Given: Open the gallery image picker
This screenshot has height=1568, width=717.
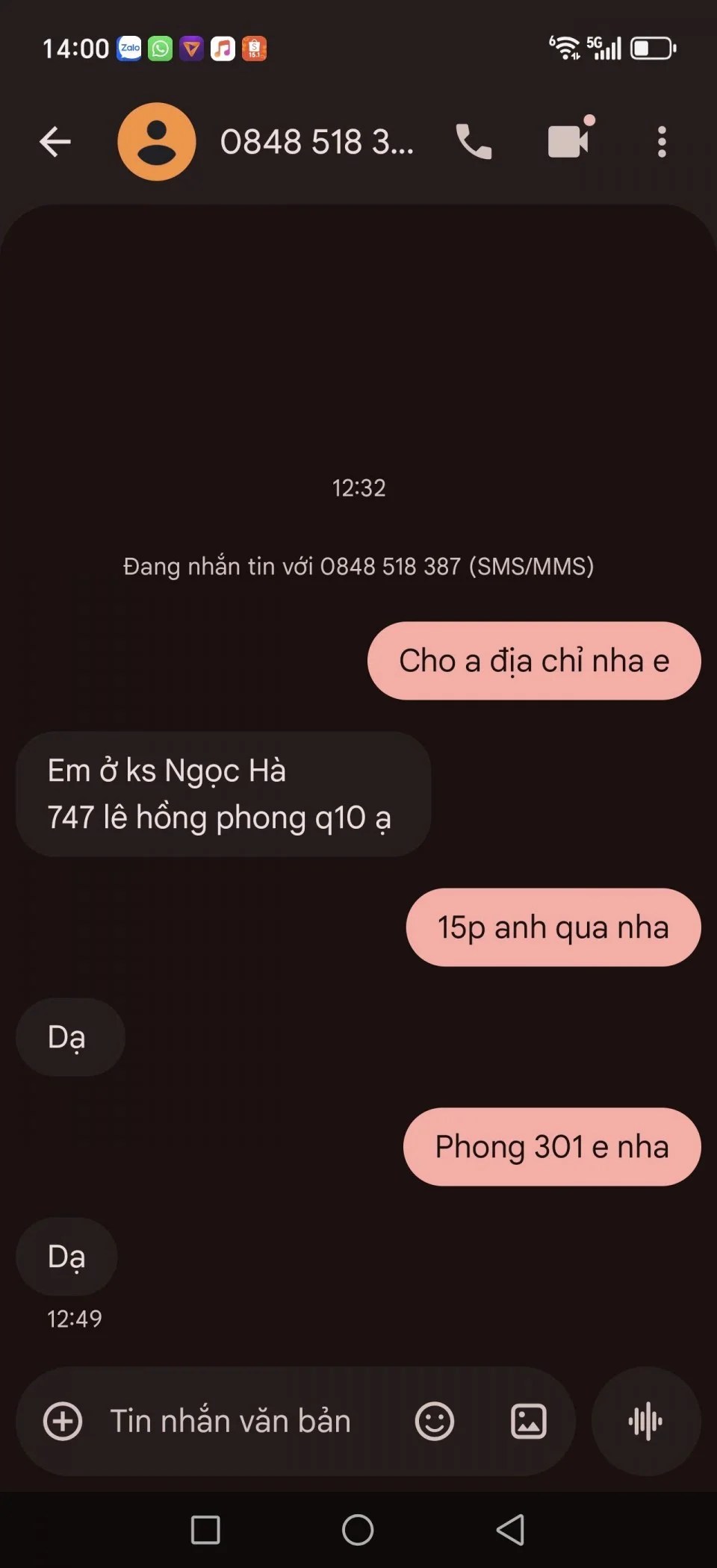Looking at the screenshot, I should (528, 1421).
